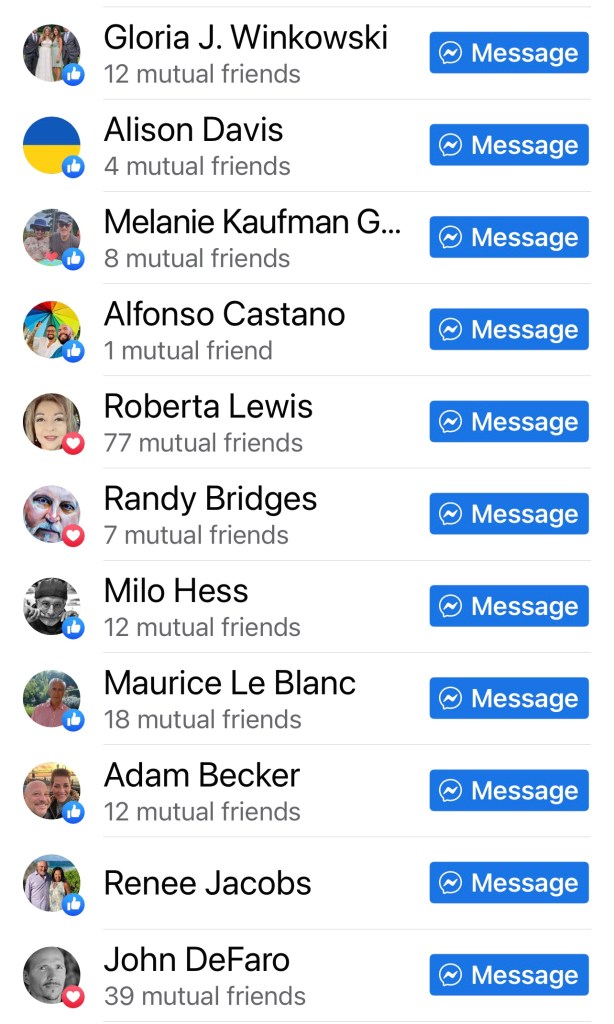Message Adam Becker
The image size is (614, 1024).
(x=509, y=790)
